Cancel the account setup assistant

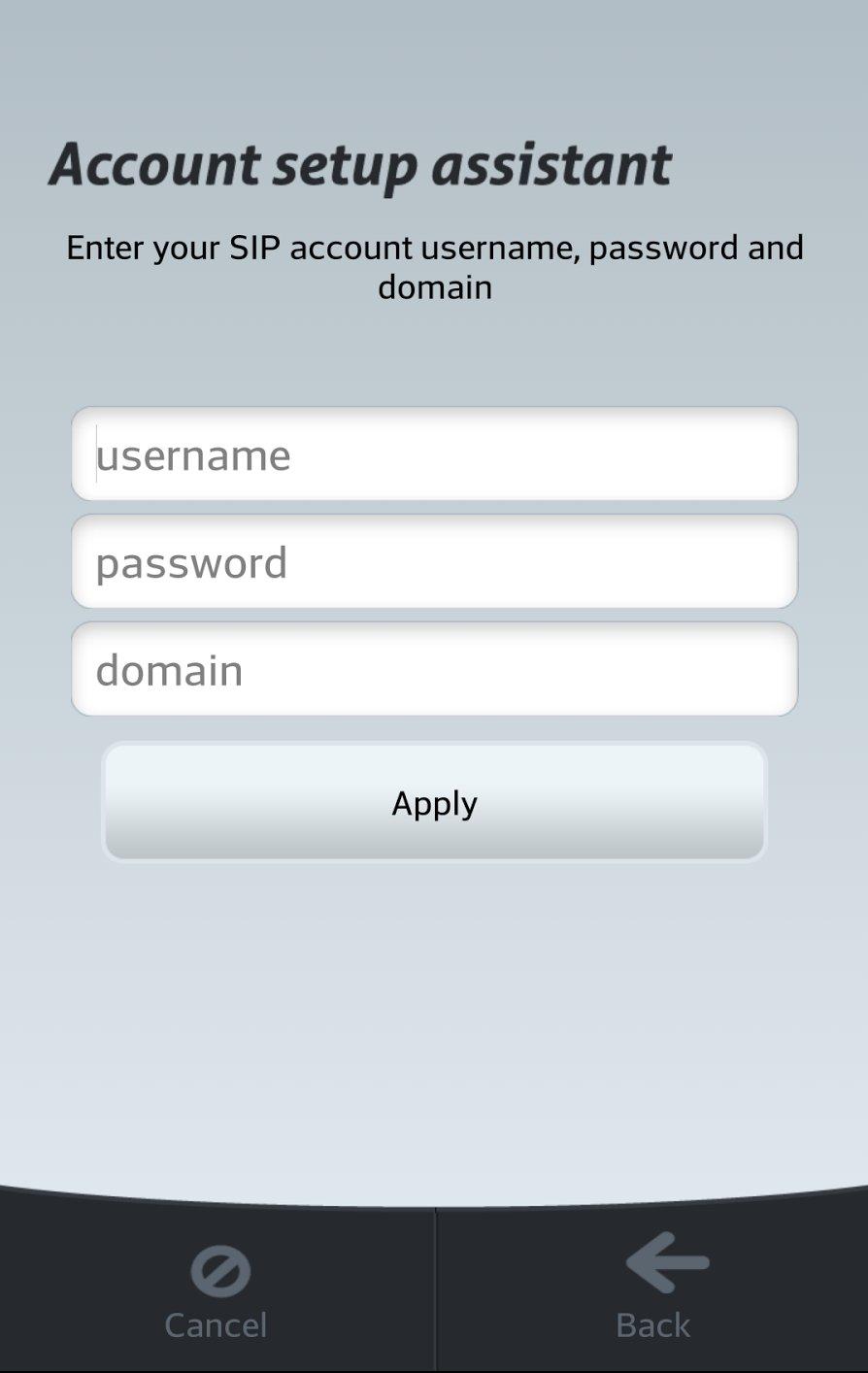pos(217,1289)
